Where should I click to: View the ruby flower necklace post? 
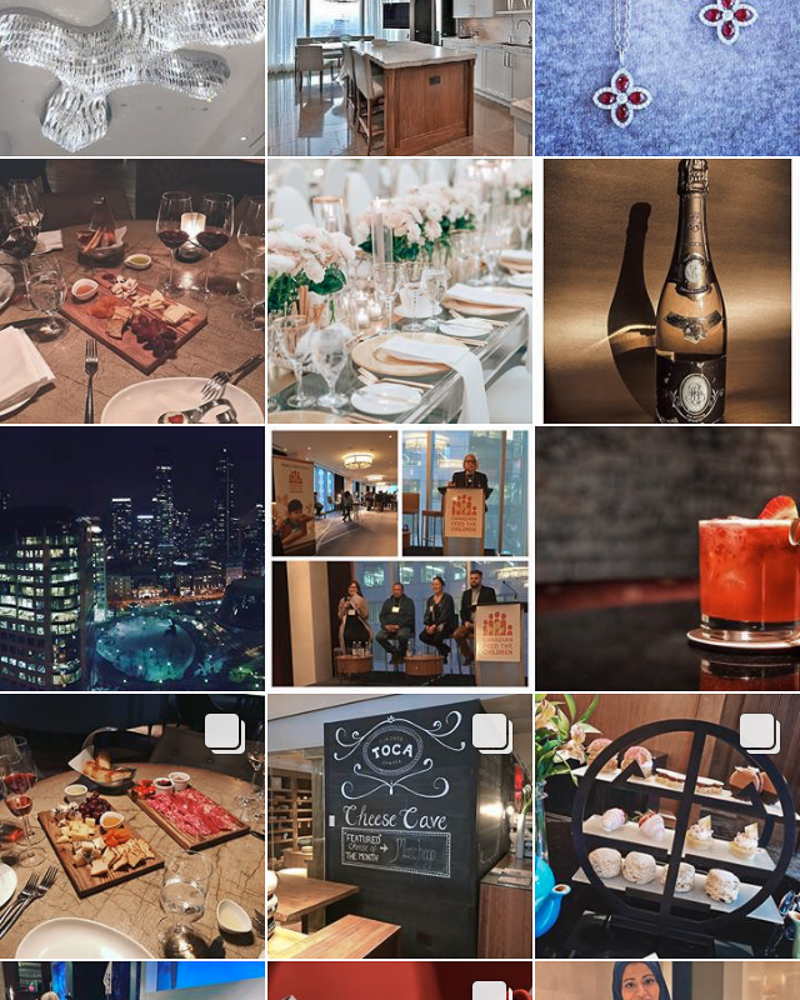(x=667, y=77)
